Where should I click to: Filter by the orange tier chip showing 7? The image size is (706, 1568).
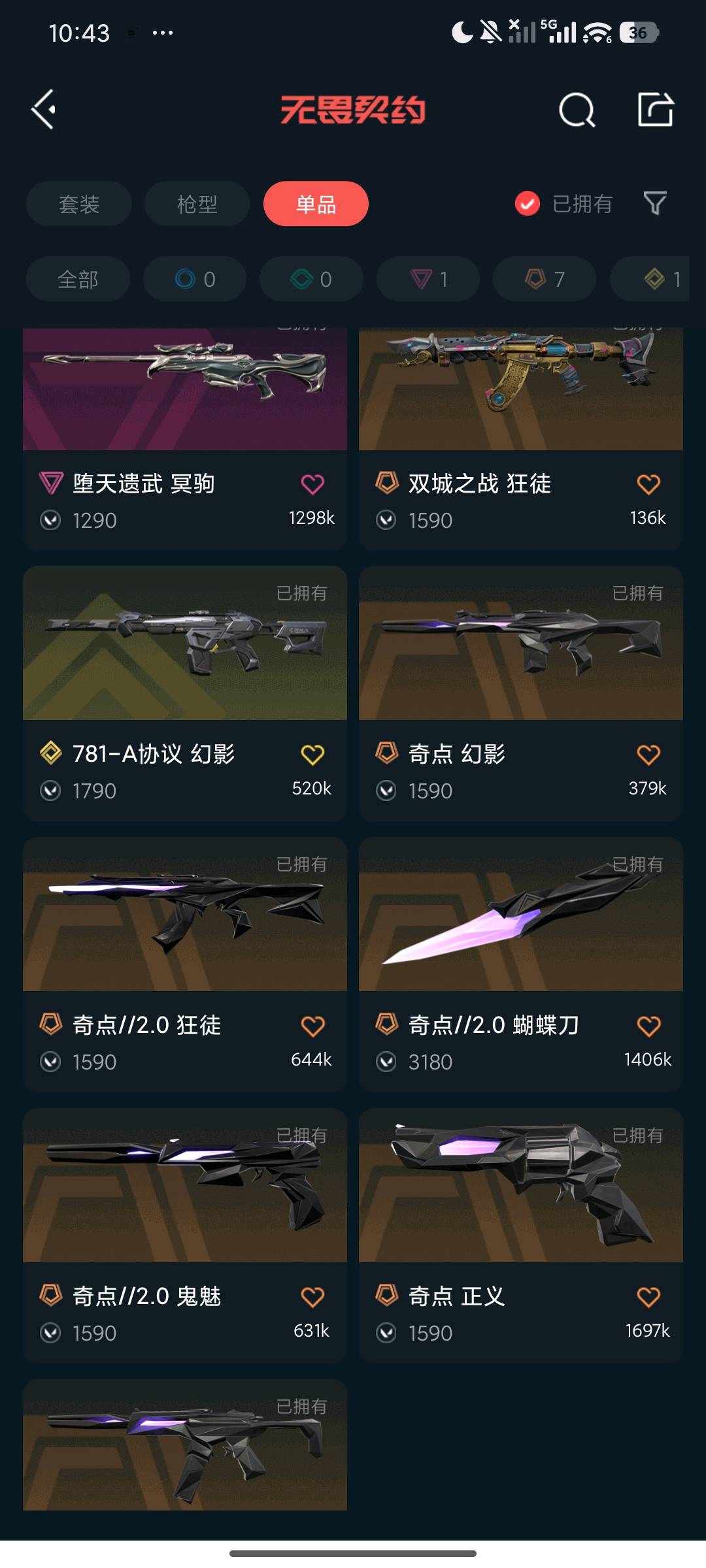coord(545,279)
